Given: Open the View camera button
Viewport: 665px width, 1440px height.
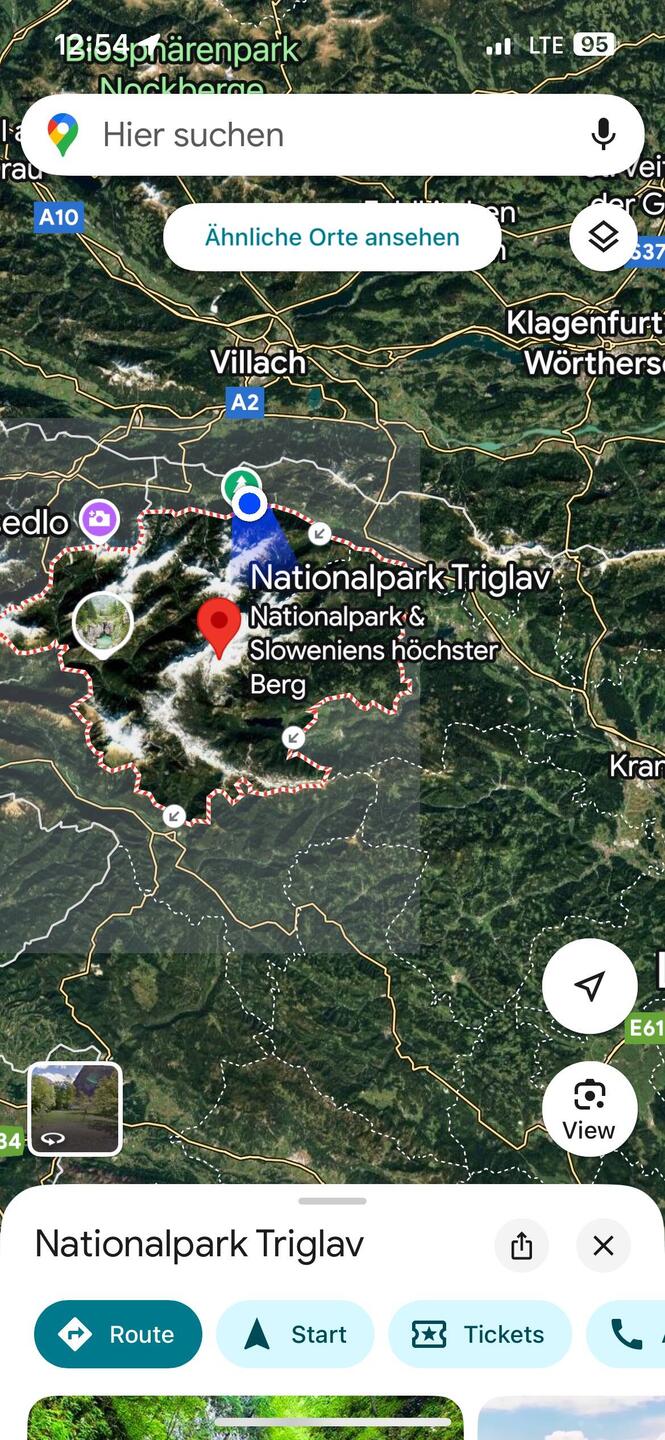Looking at the screenshot, I should point(589,1108).
